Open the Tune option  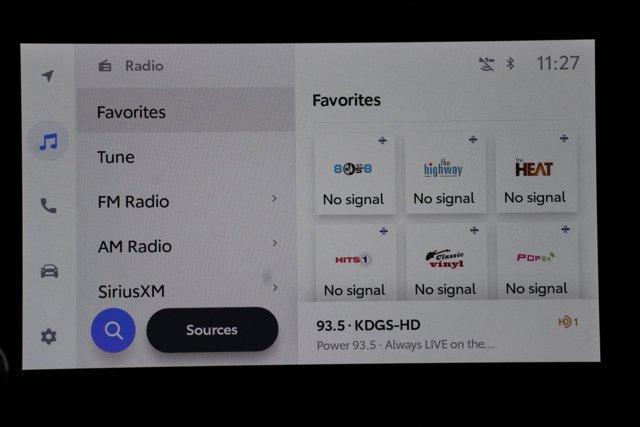(185, 157)
